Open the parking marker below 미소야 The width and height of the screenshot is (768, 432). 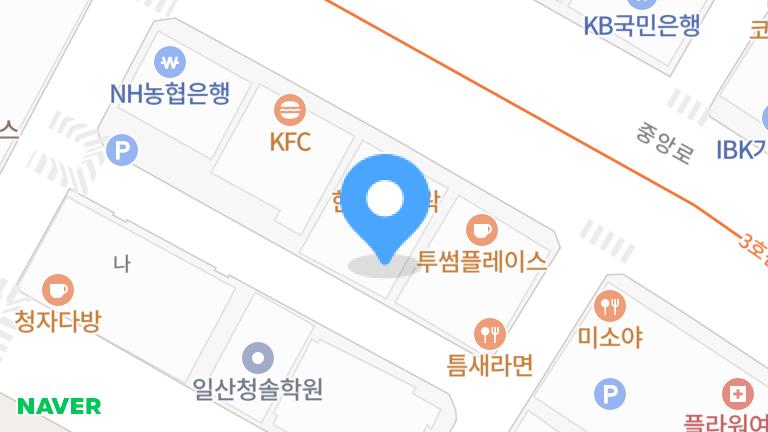609,392
